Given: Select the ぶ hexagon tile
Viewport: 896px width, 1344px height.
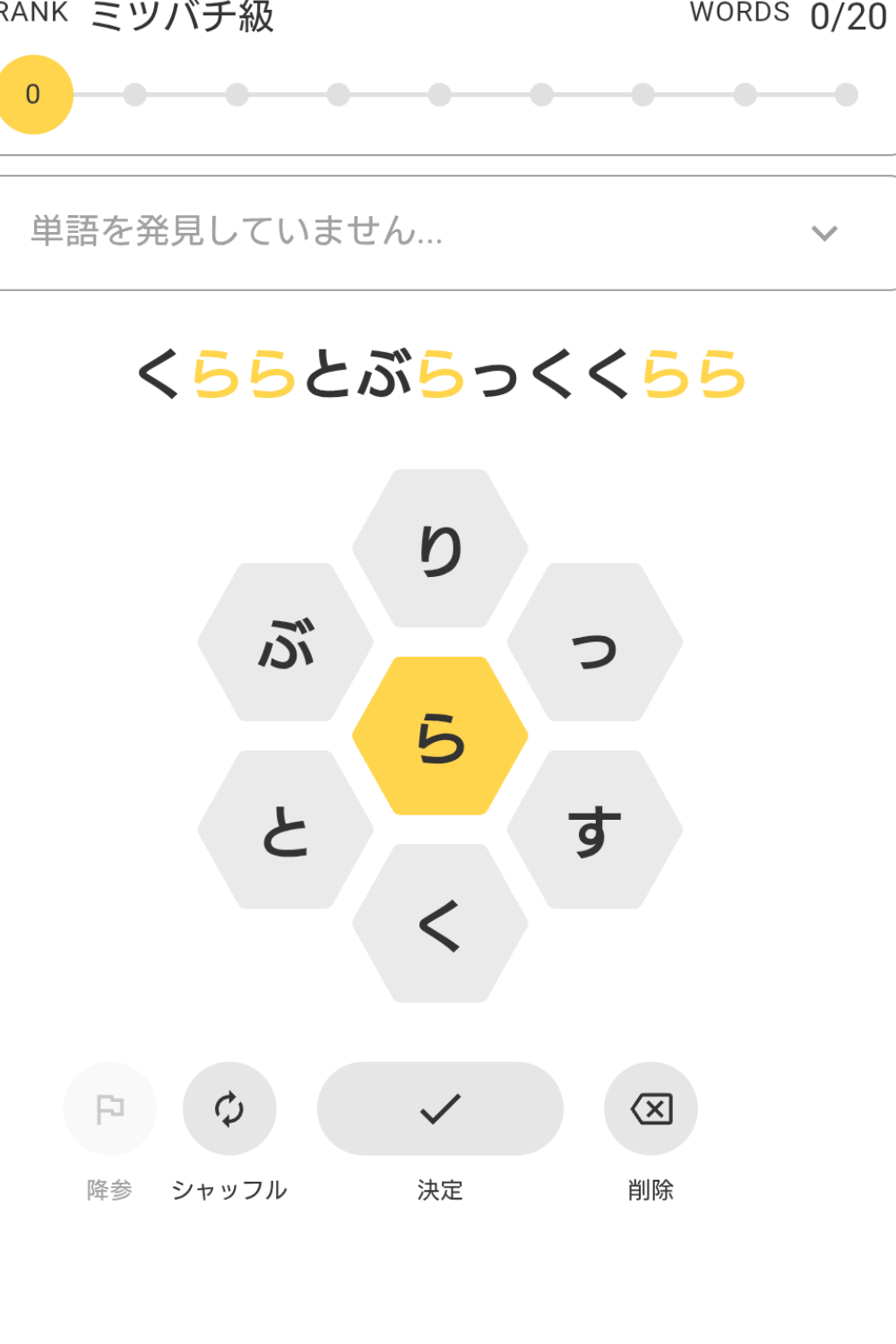Looking at the screenshot, I should (x=286, y=642).
